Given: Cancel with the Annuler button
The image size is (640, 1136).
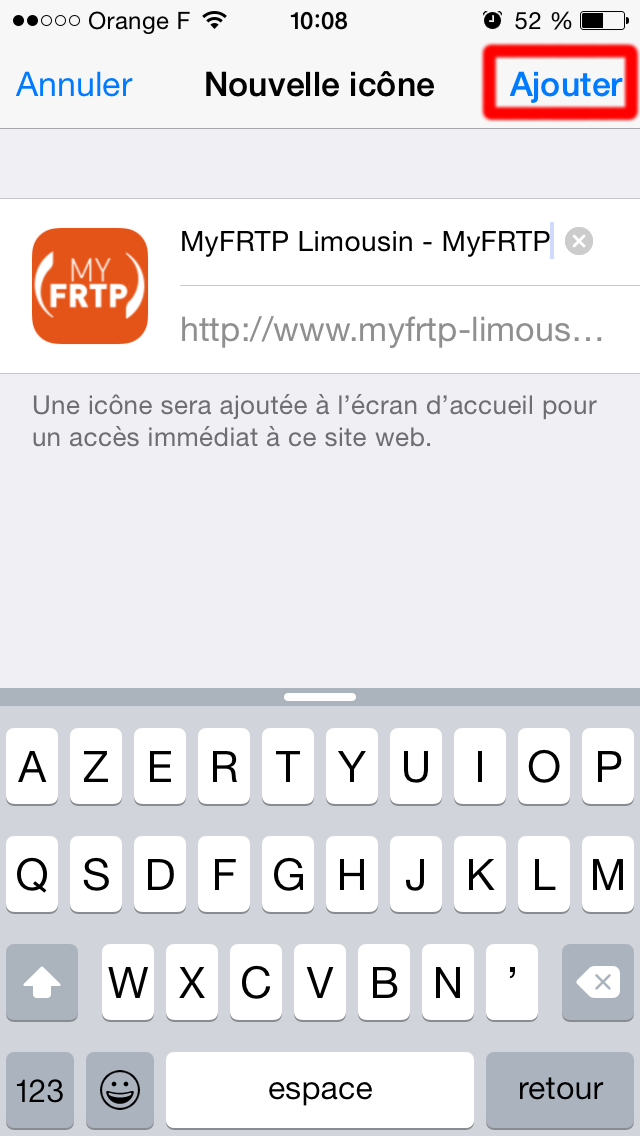Looking at the screenshot, I should click(x=74, y=85).
